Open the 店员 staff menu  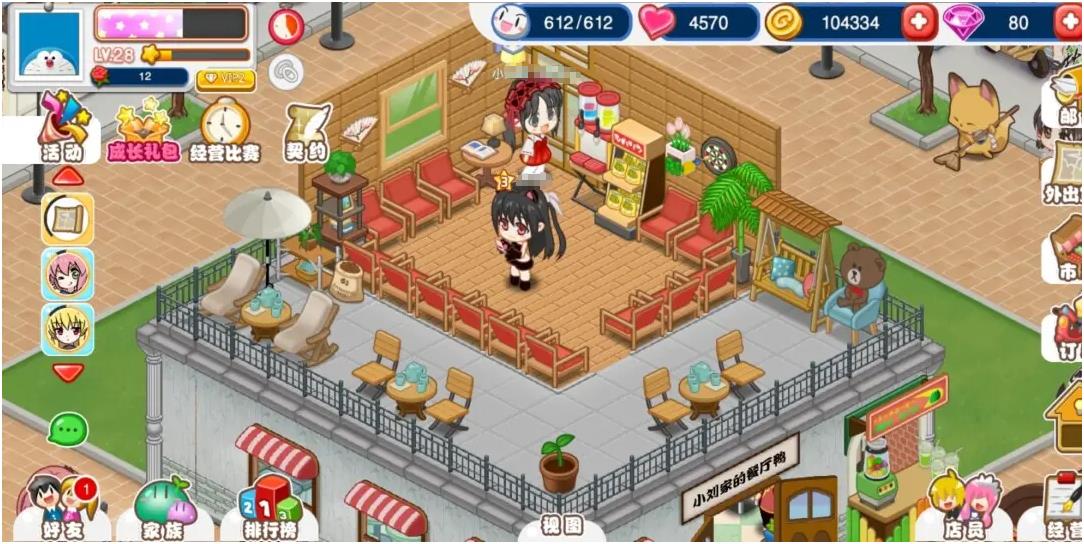[962, 508]
